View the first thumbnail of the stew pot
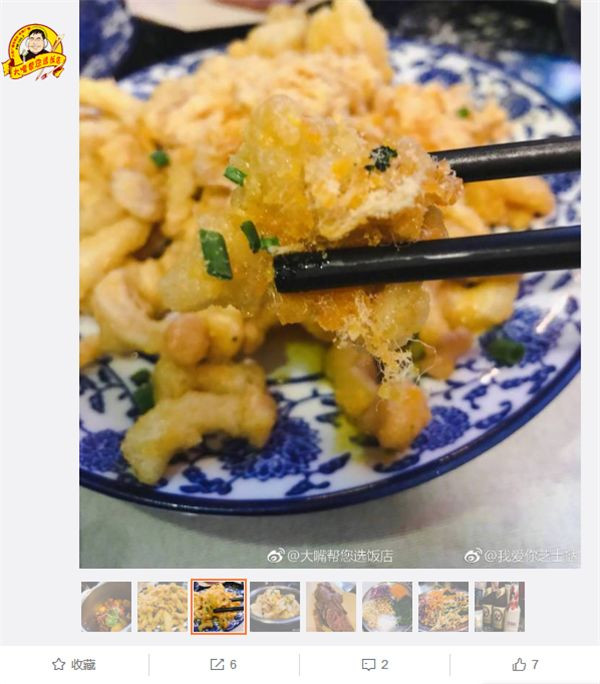 point(106,607)
